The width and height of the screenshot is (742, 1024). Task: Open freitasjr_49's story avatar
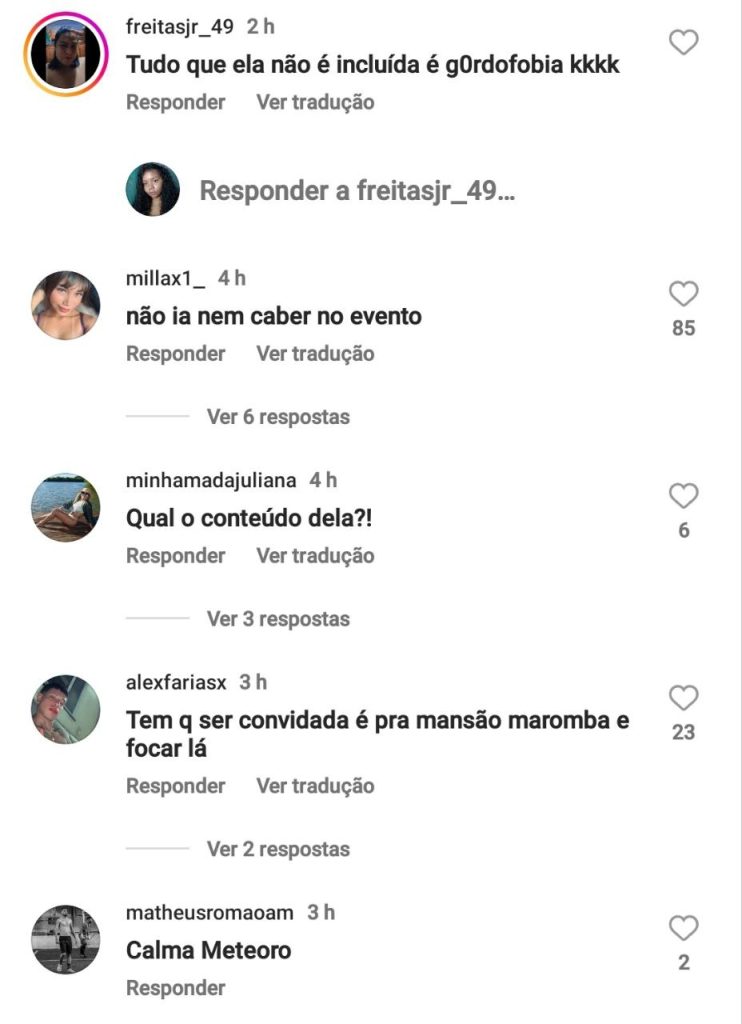66,54
